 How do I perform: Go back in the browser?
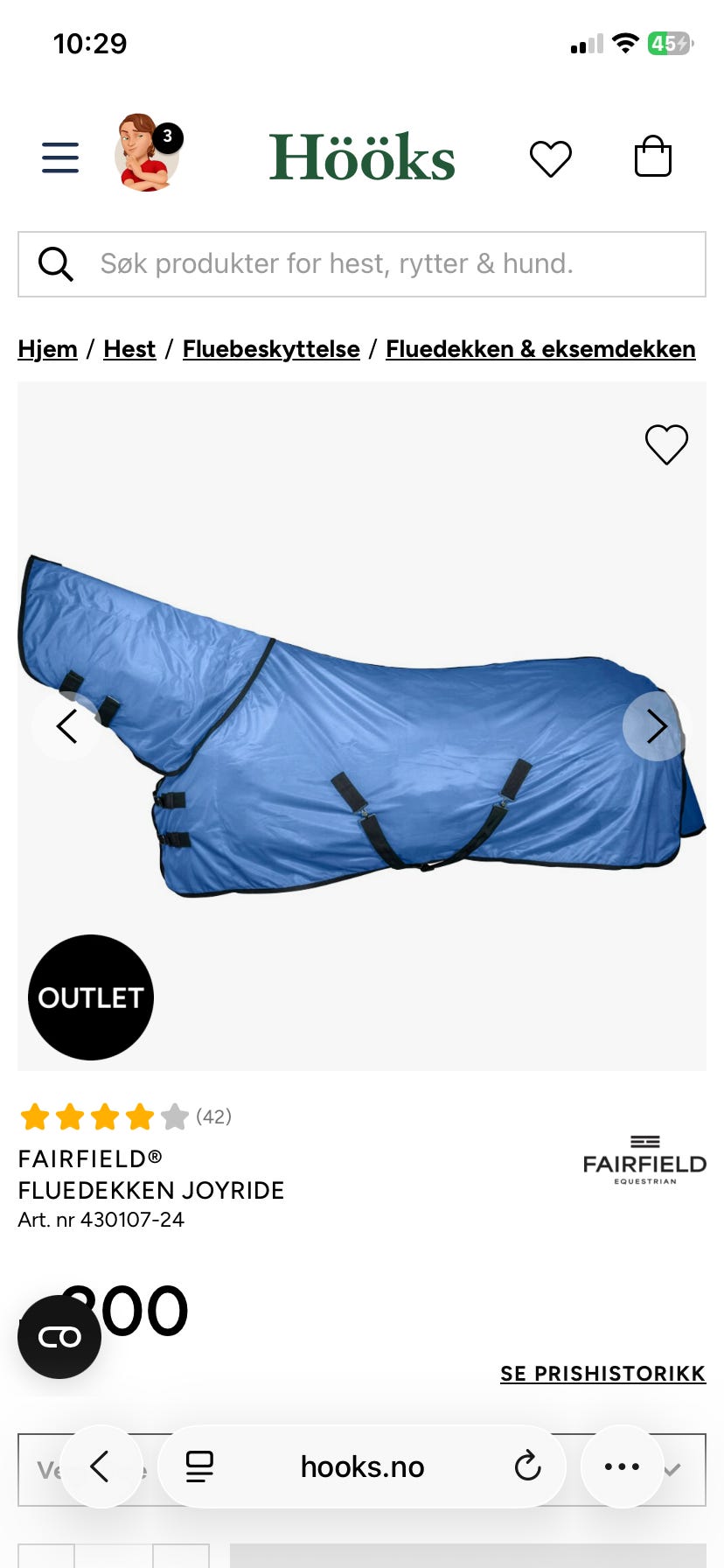click(x=101, y=1466)
